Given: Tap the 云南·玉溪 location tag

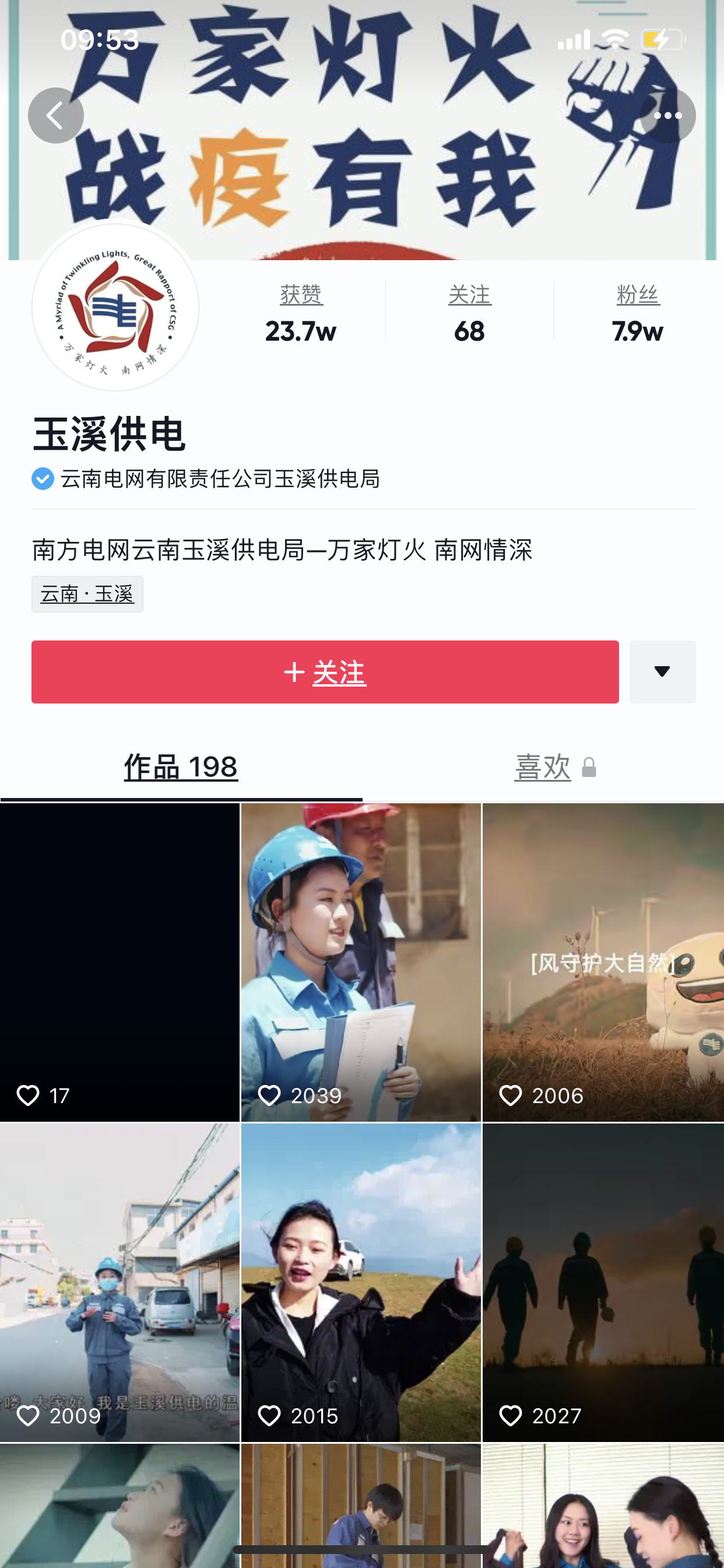Looking at the screenshot, I should [87, 593].
